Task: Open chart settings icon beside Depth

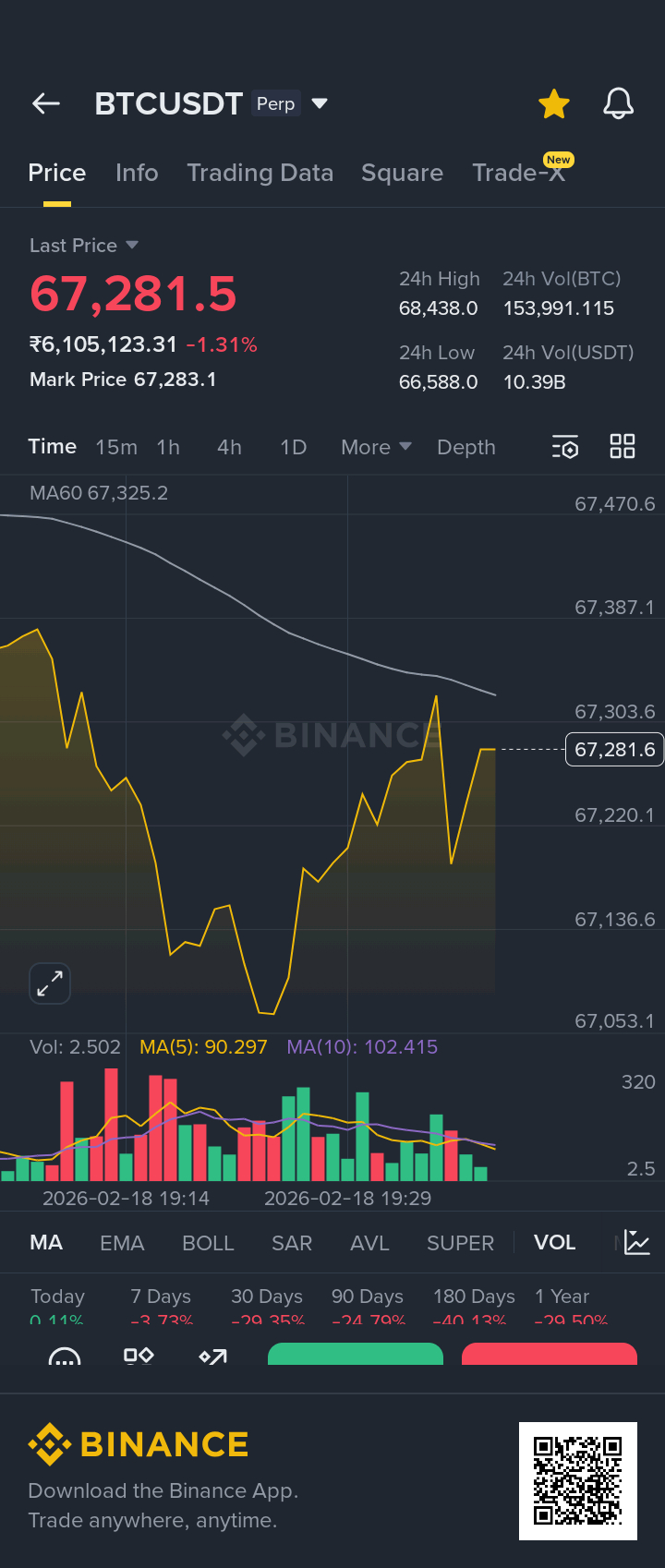Action: (565, 447)
